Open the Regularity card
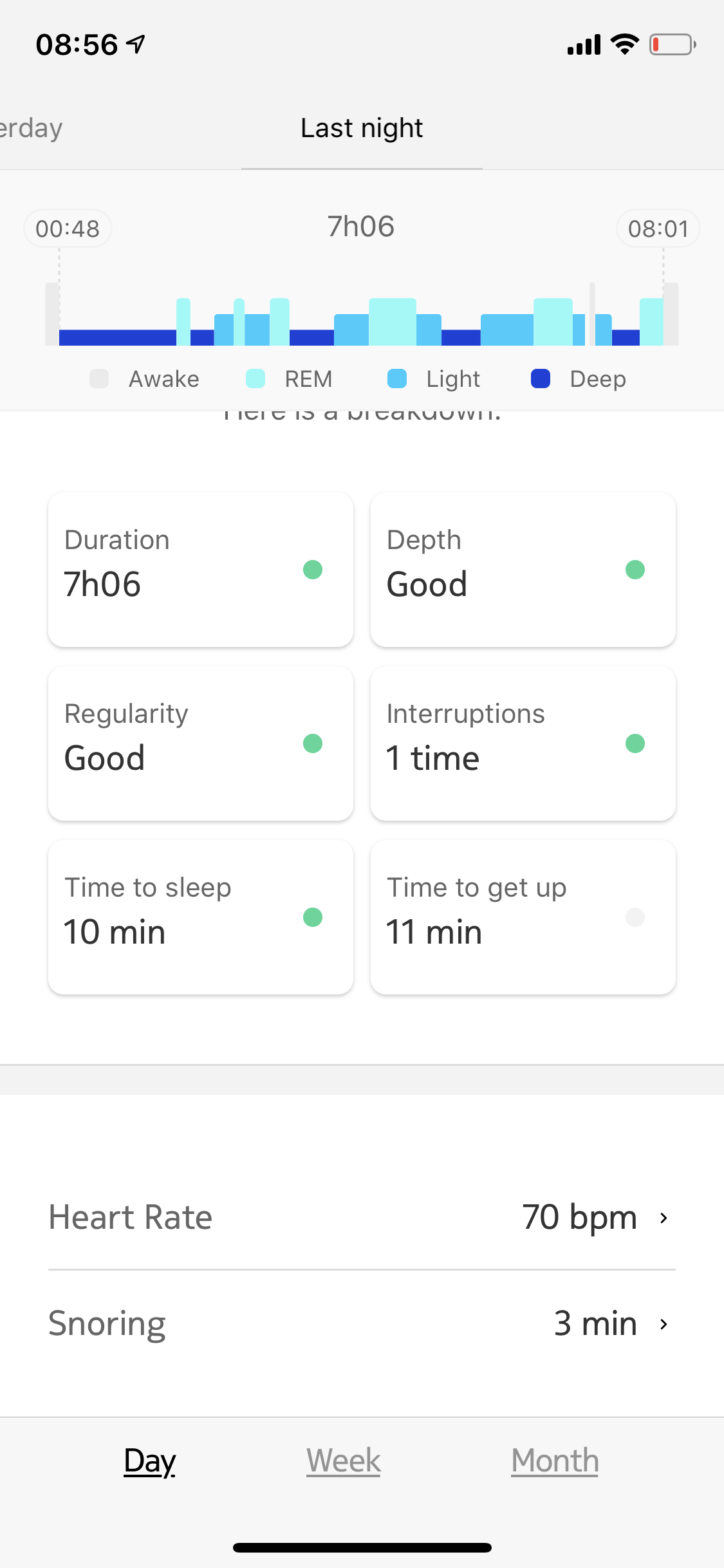 coord(201,743)
